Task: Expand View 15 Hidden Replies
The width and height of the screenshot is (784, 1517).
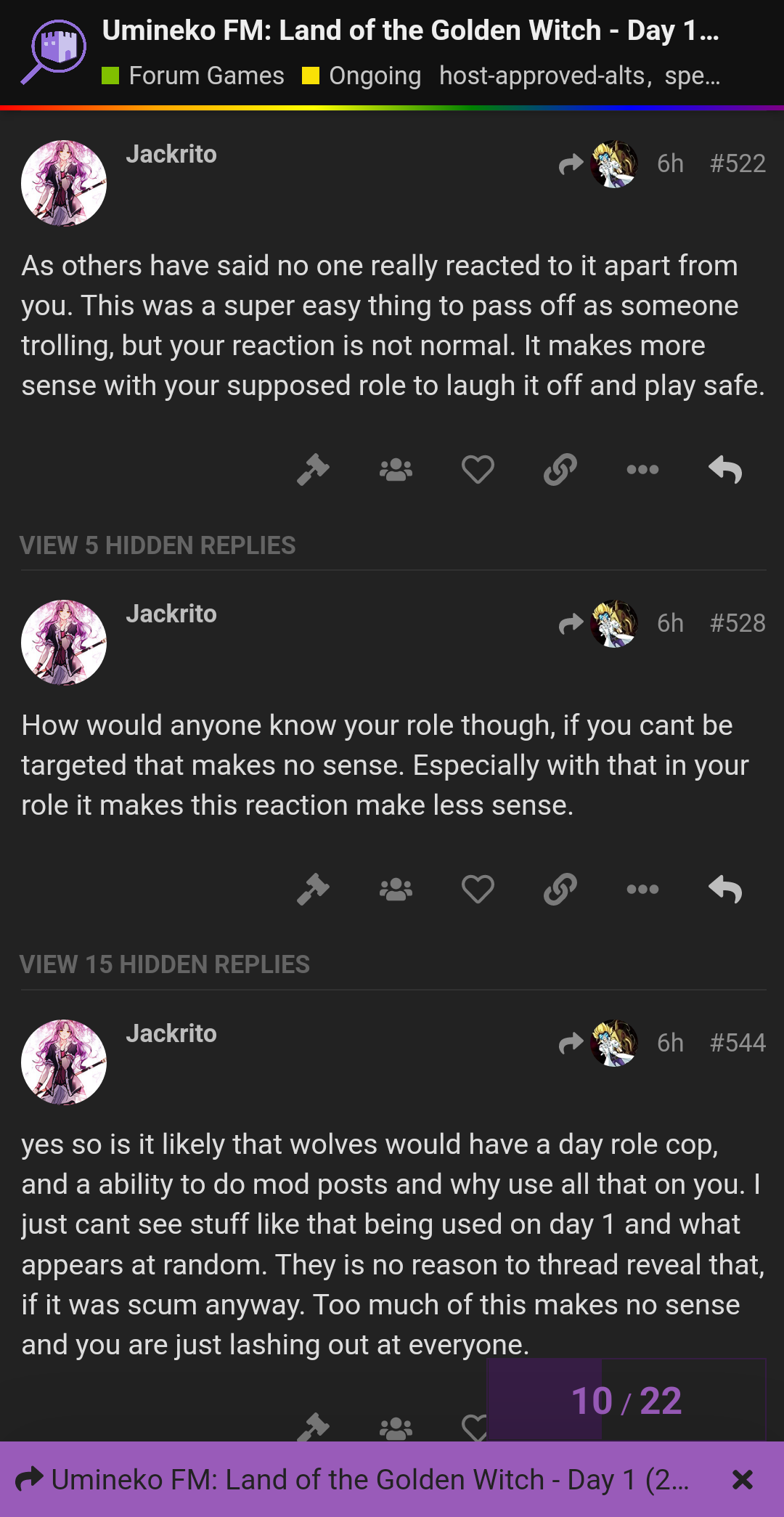Action: click(x=165, y=964)
